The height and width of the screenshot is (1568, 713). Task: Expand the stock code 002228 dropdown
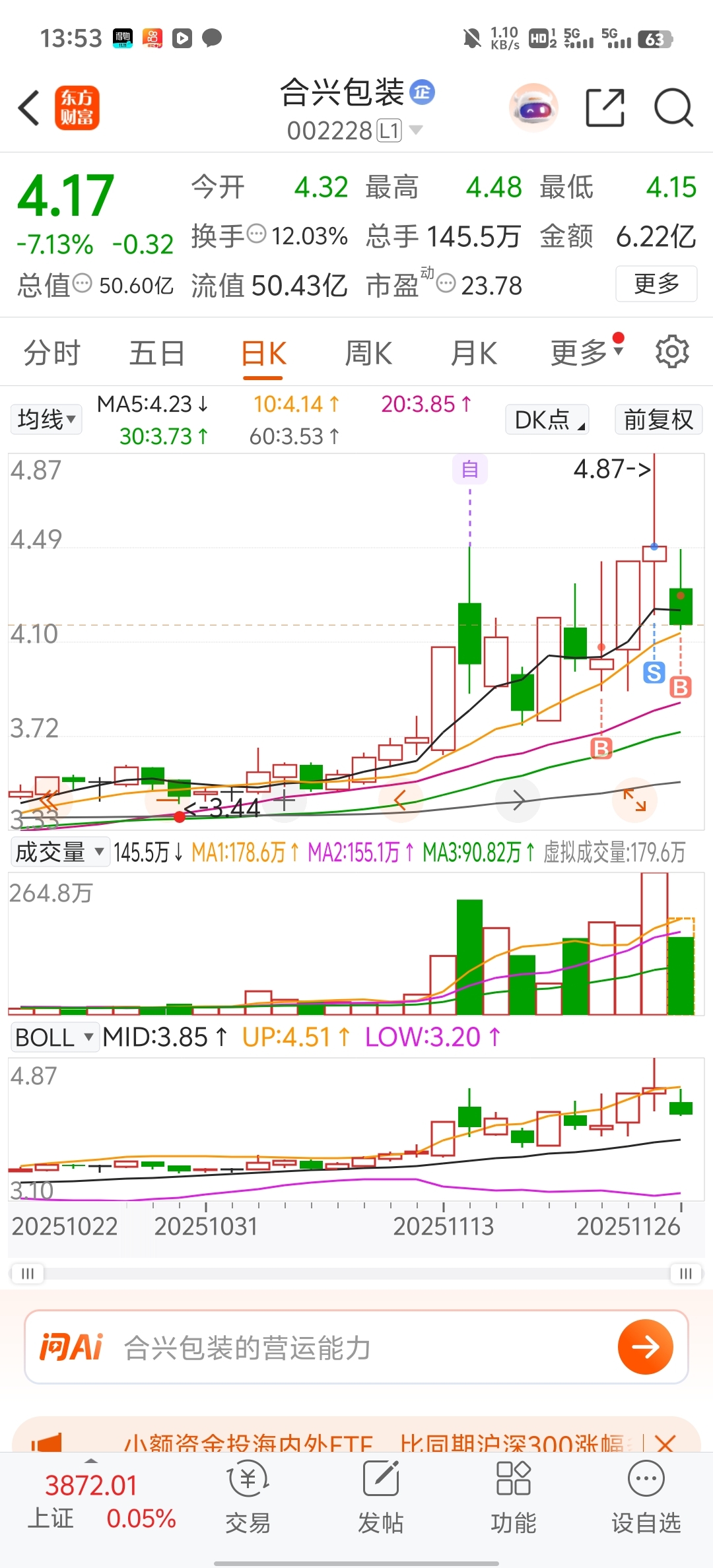[416, 130]
